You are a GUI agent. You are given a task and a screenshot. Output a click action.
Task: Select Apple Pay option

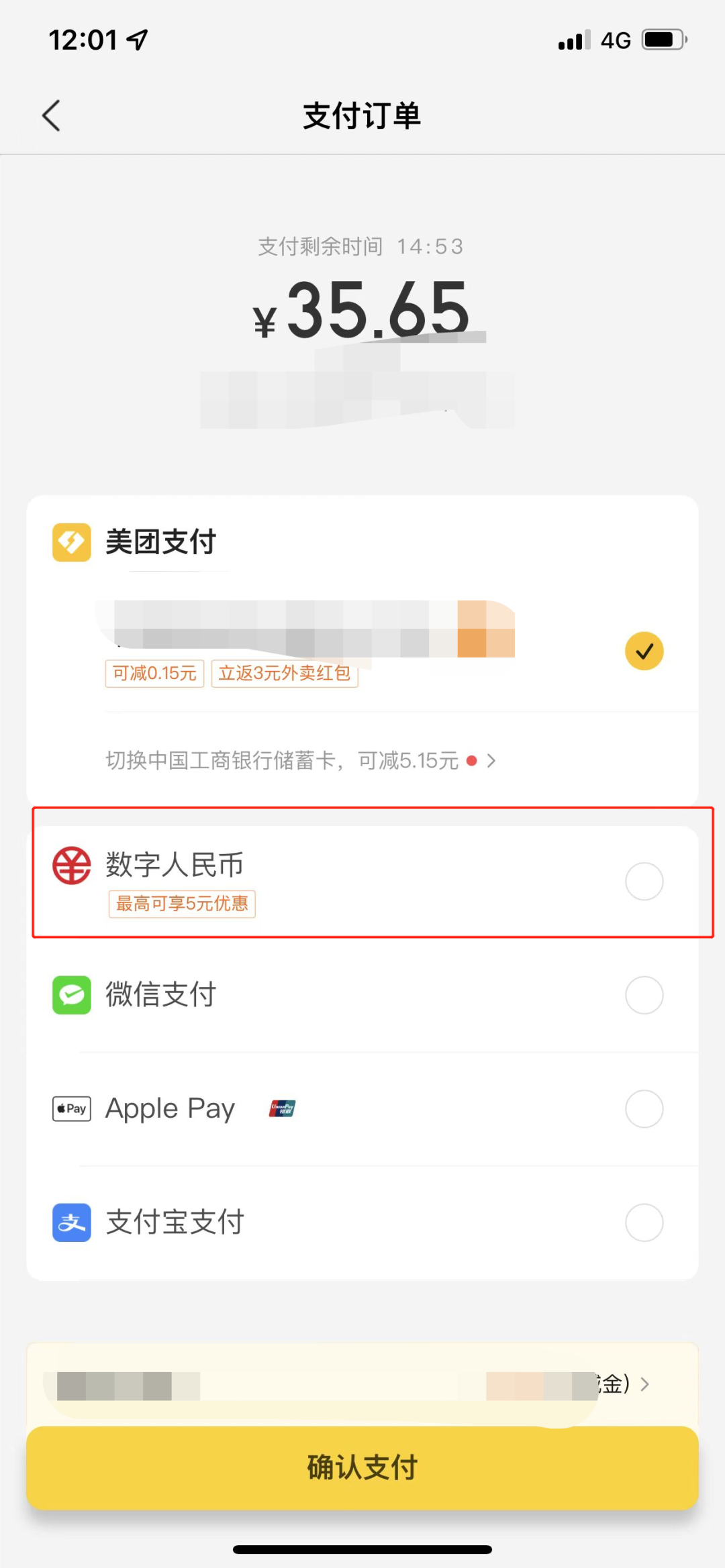click(x=644, y=1108)
